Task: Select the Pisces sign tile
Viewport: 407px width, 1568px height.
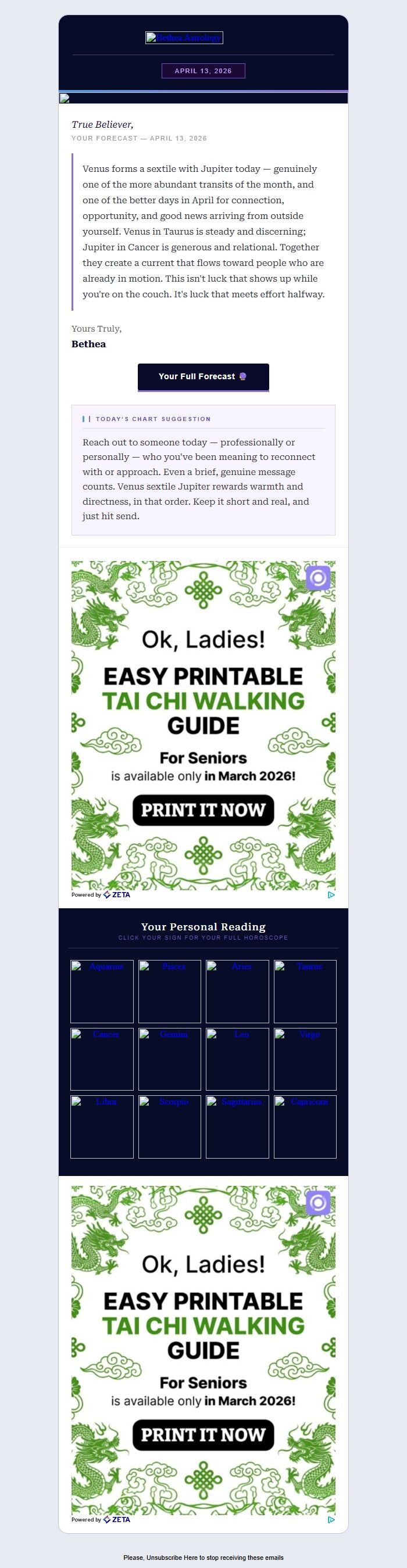Action: [169, 991]
